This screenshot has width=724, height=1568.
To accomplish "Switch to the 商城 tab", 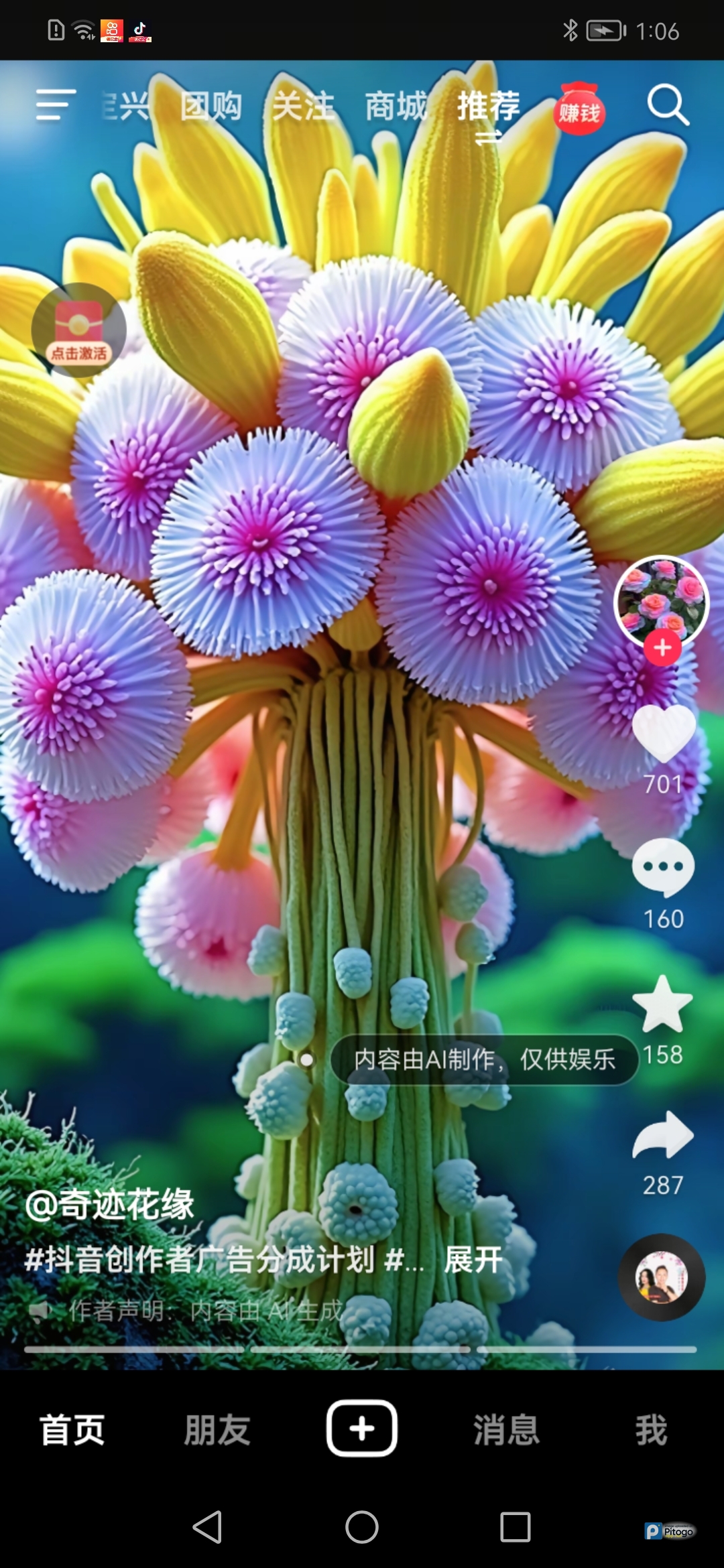I will [396, 107].
